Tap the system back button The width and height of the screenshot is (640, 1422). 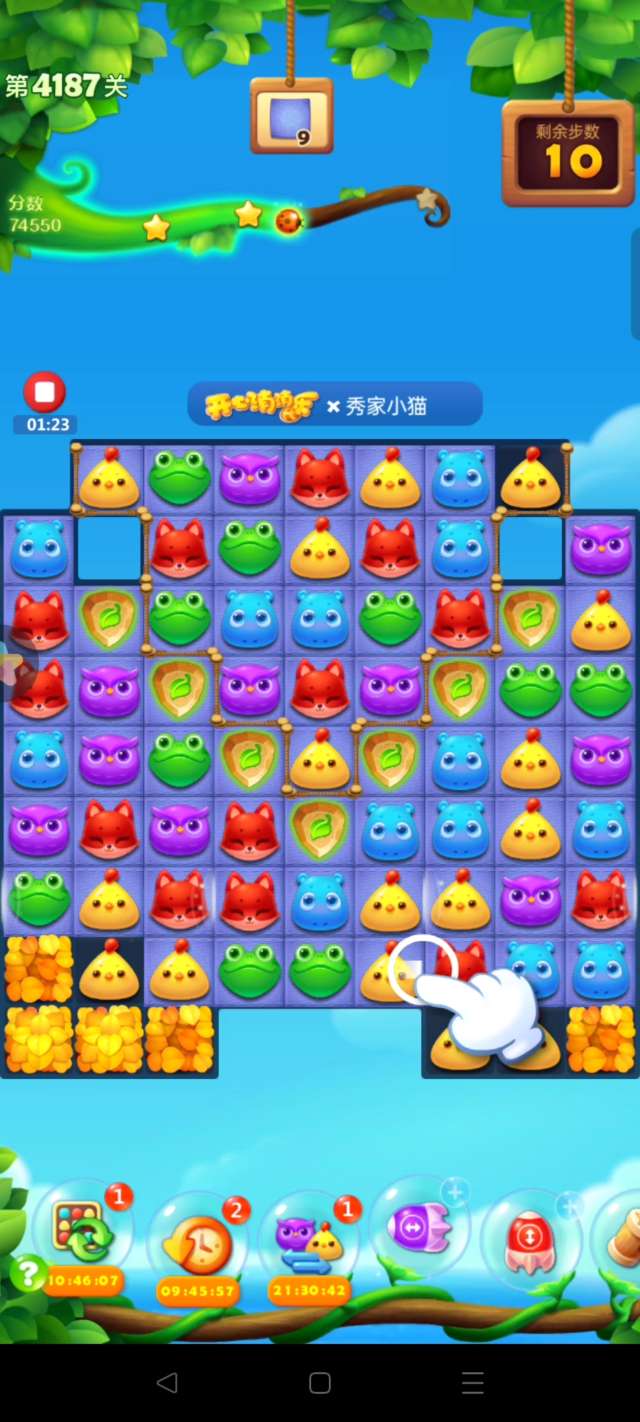[x=167, y=1383]
